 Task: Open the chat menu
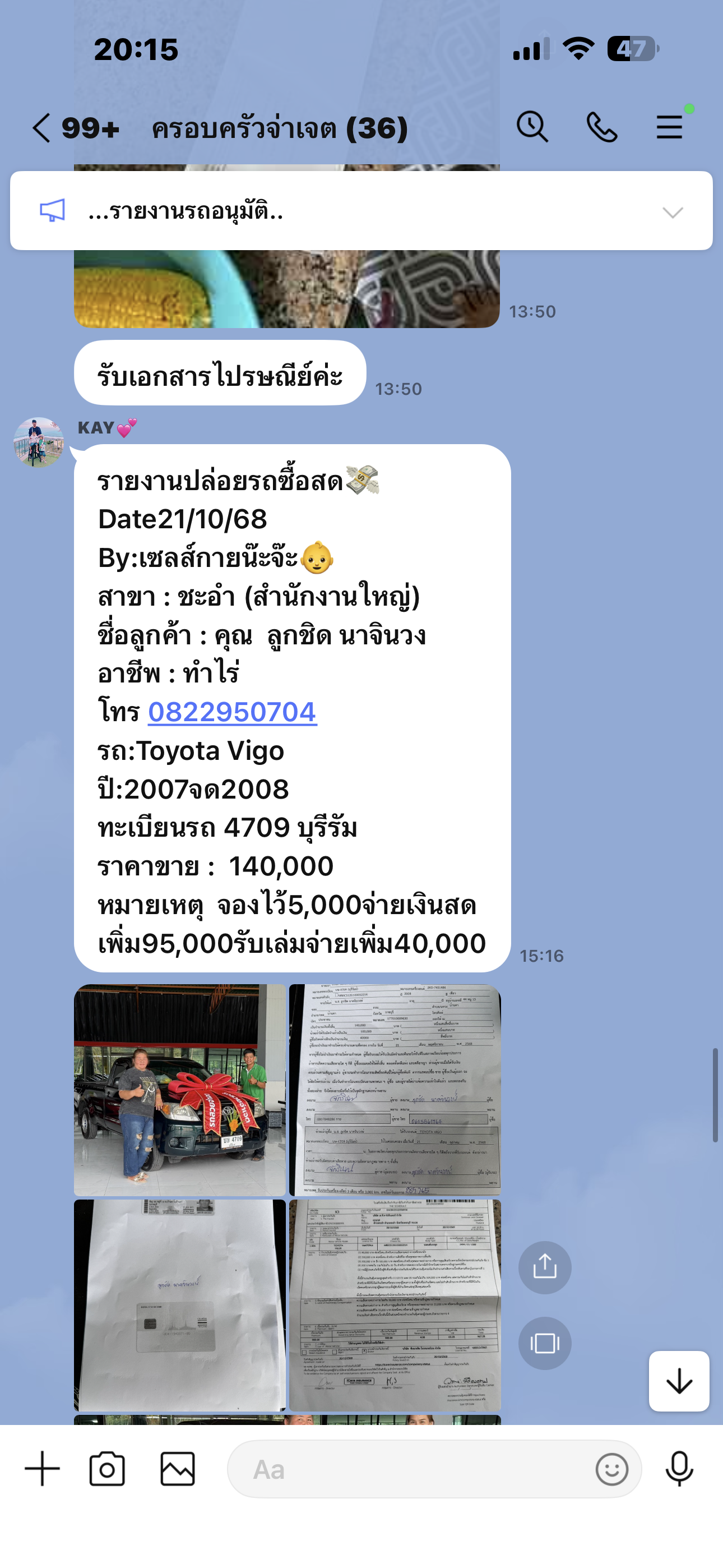click(669, 127)
